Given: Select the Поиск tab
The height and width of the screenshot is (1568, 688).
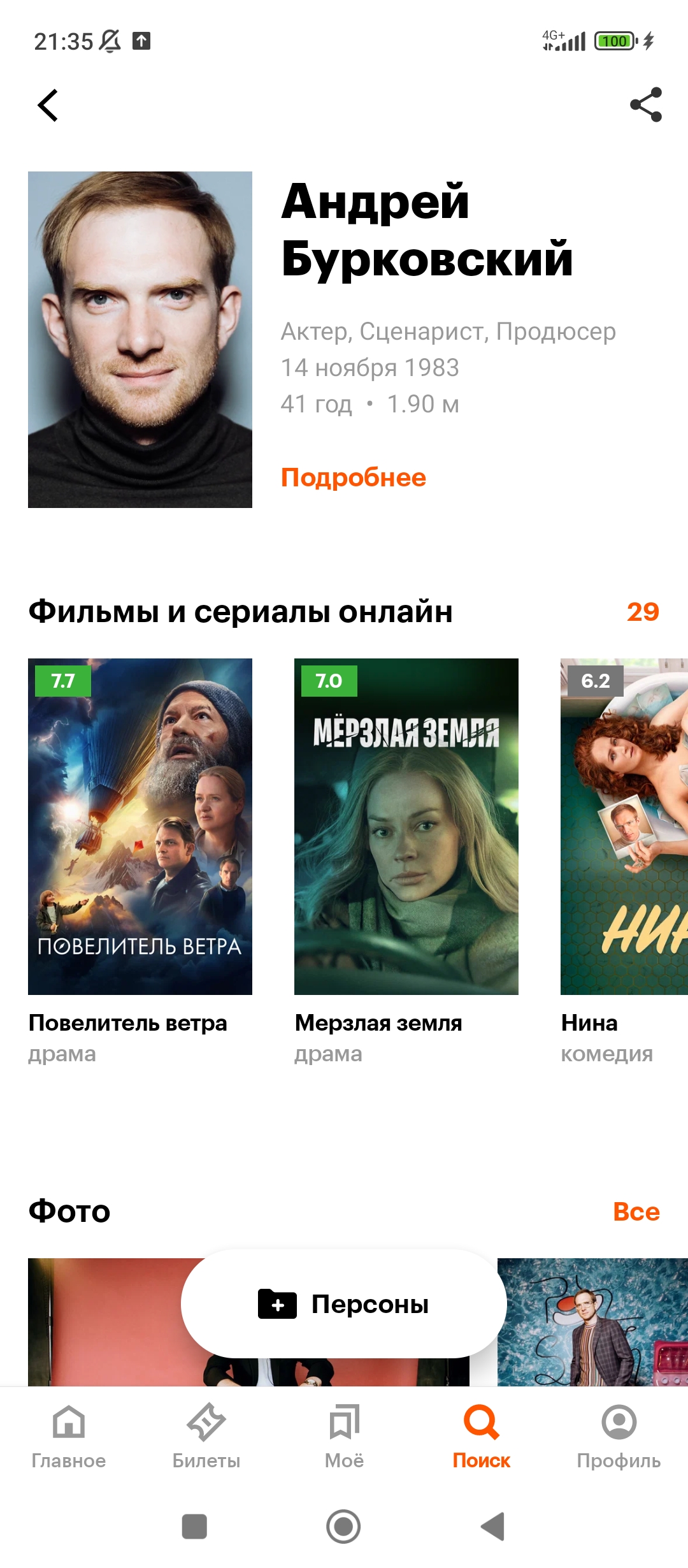Looking at the screenshot, I should pyautogui.click(x=482, y=1438).
